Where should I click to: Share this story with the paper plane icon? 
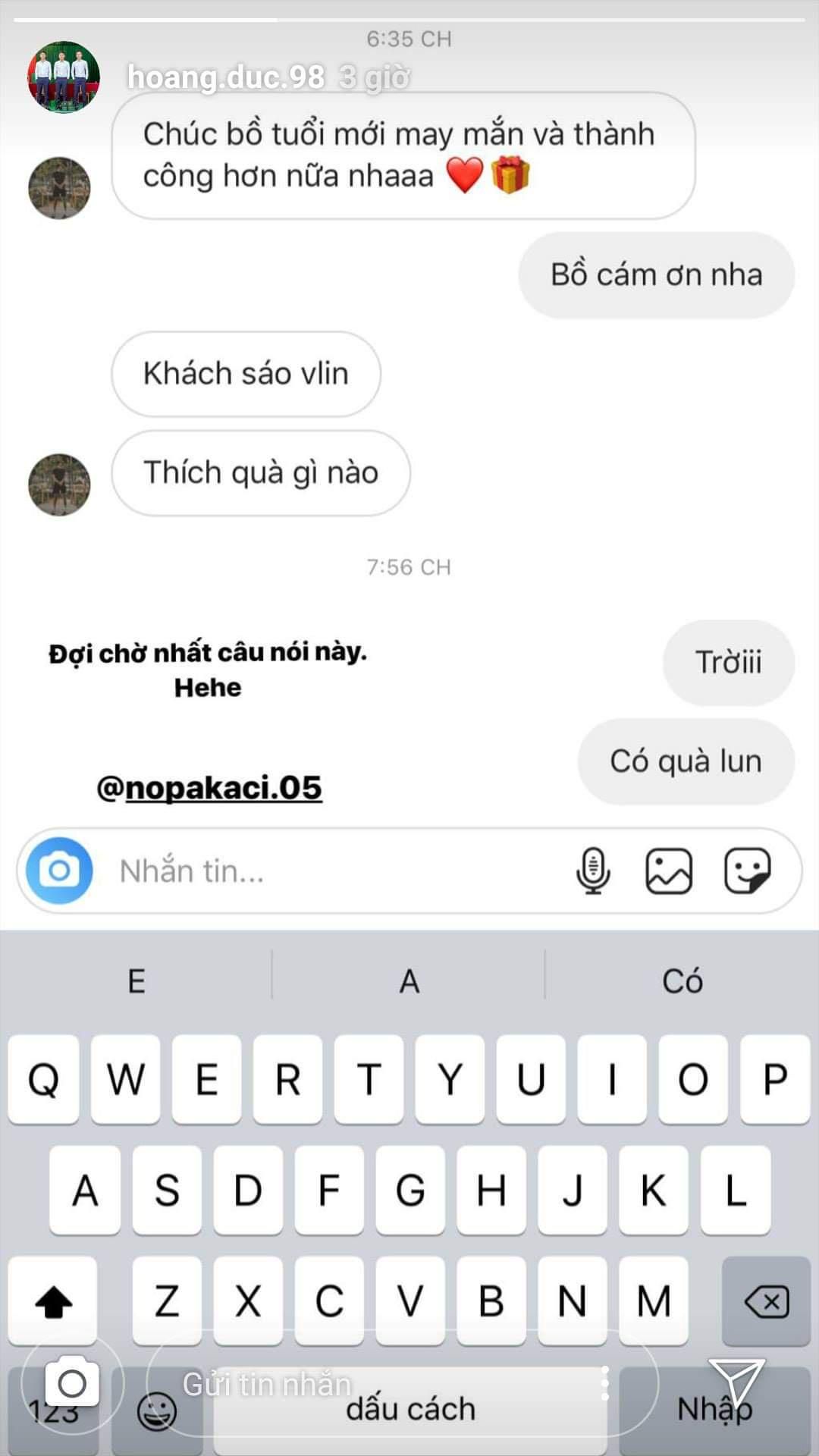point(735,1382)
